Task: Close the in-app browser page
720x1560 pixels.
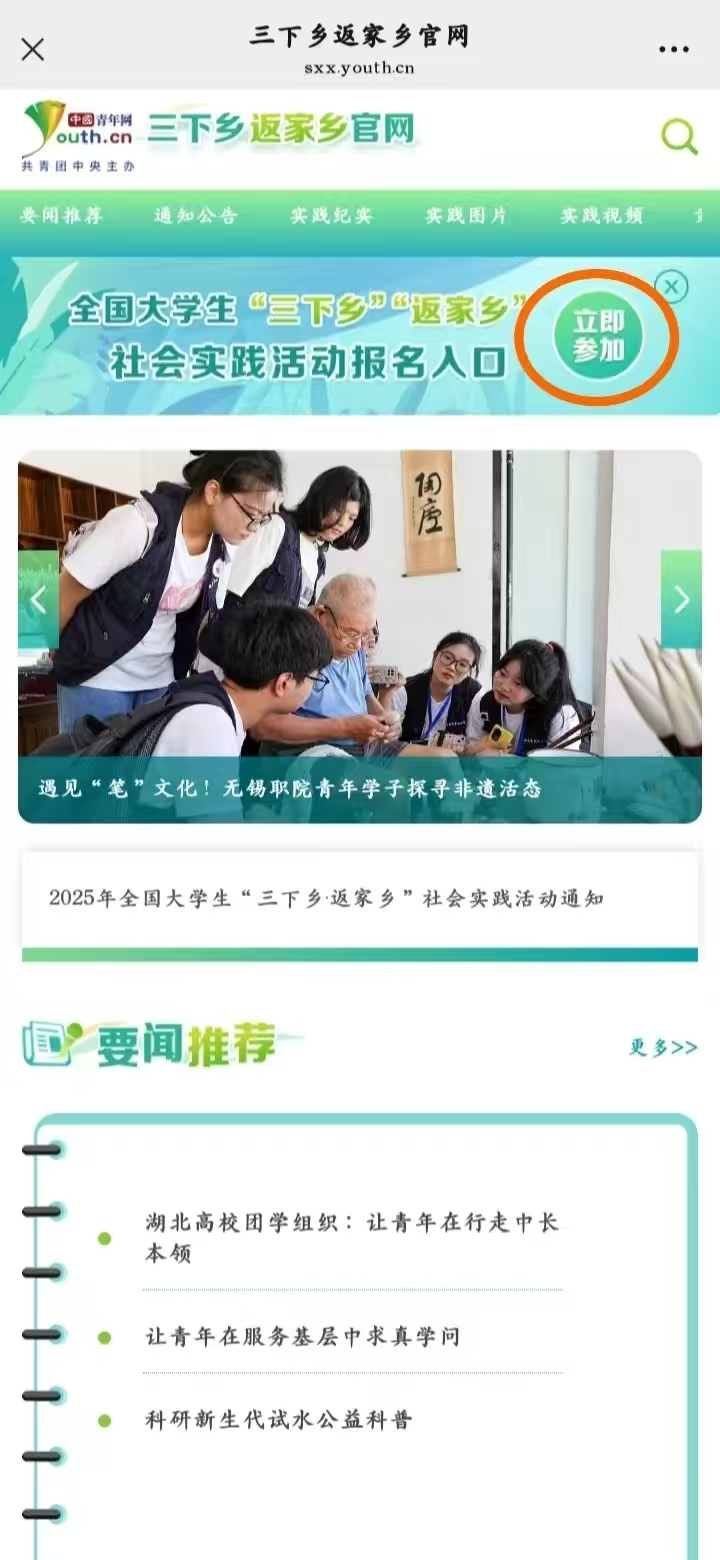Action: click(x=33, y=49)
